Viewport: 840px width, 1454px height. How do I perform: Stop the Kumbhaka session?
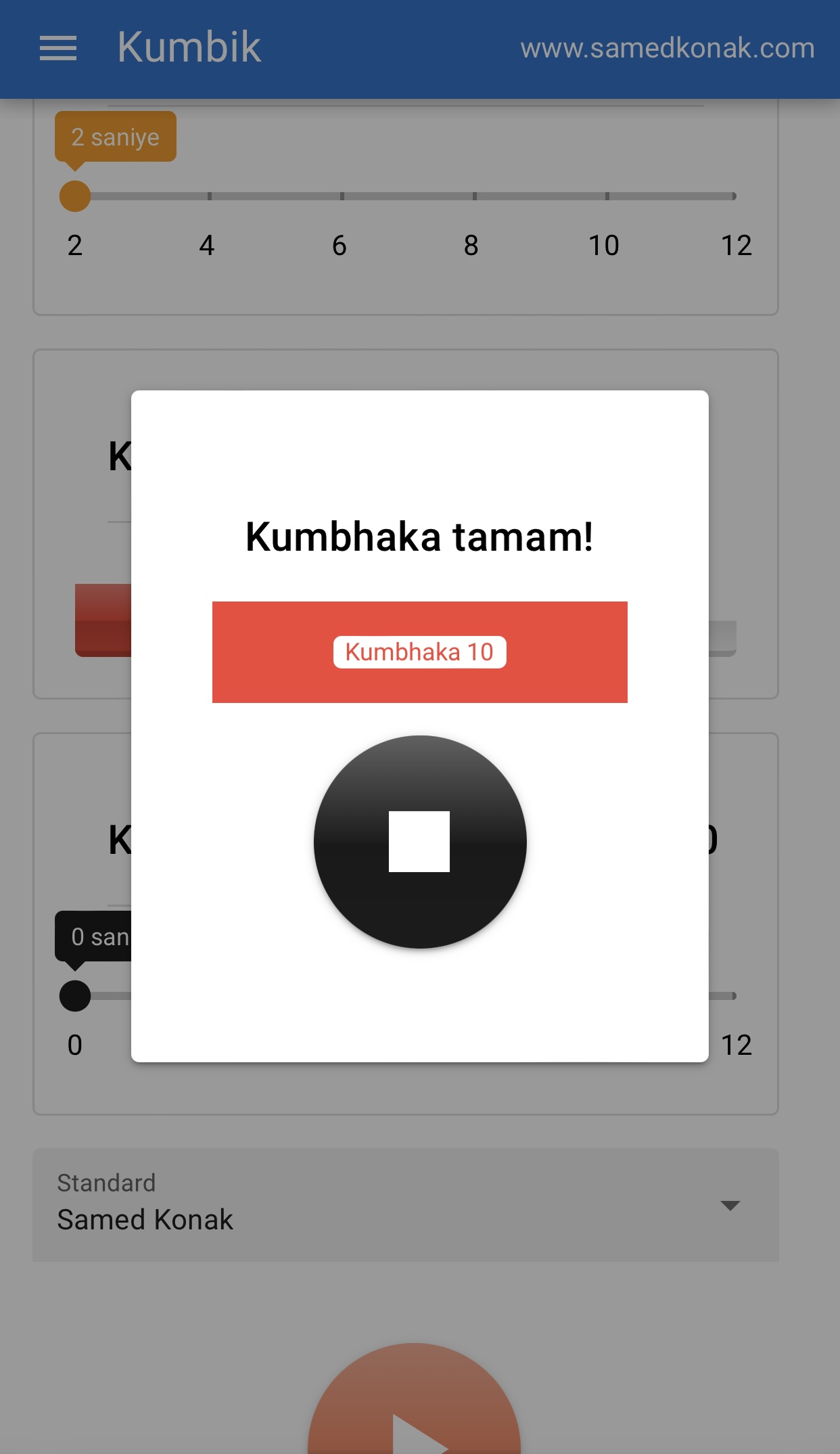pyautogui.click(x=419, y=842)
